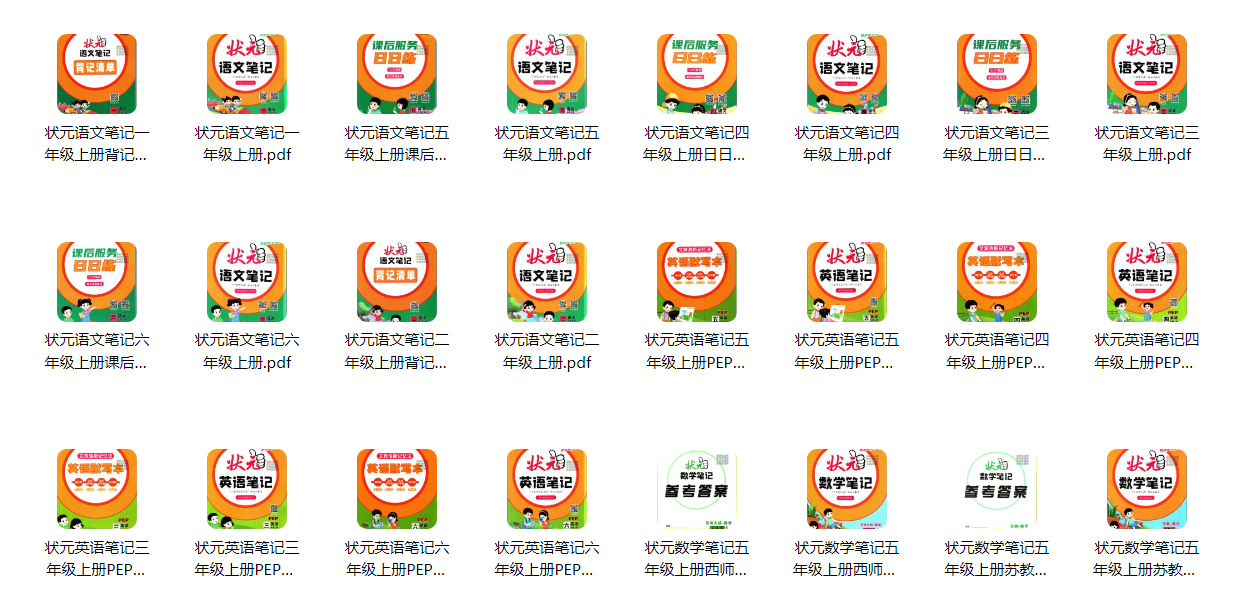The height and width of the screenshot is (610, 1252).
Task: Open 状元语文笔记一年级上册背记 file
Action: click(x=97, y=74)
